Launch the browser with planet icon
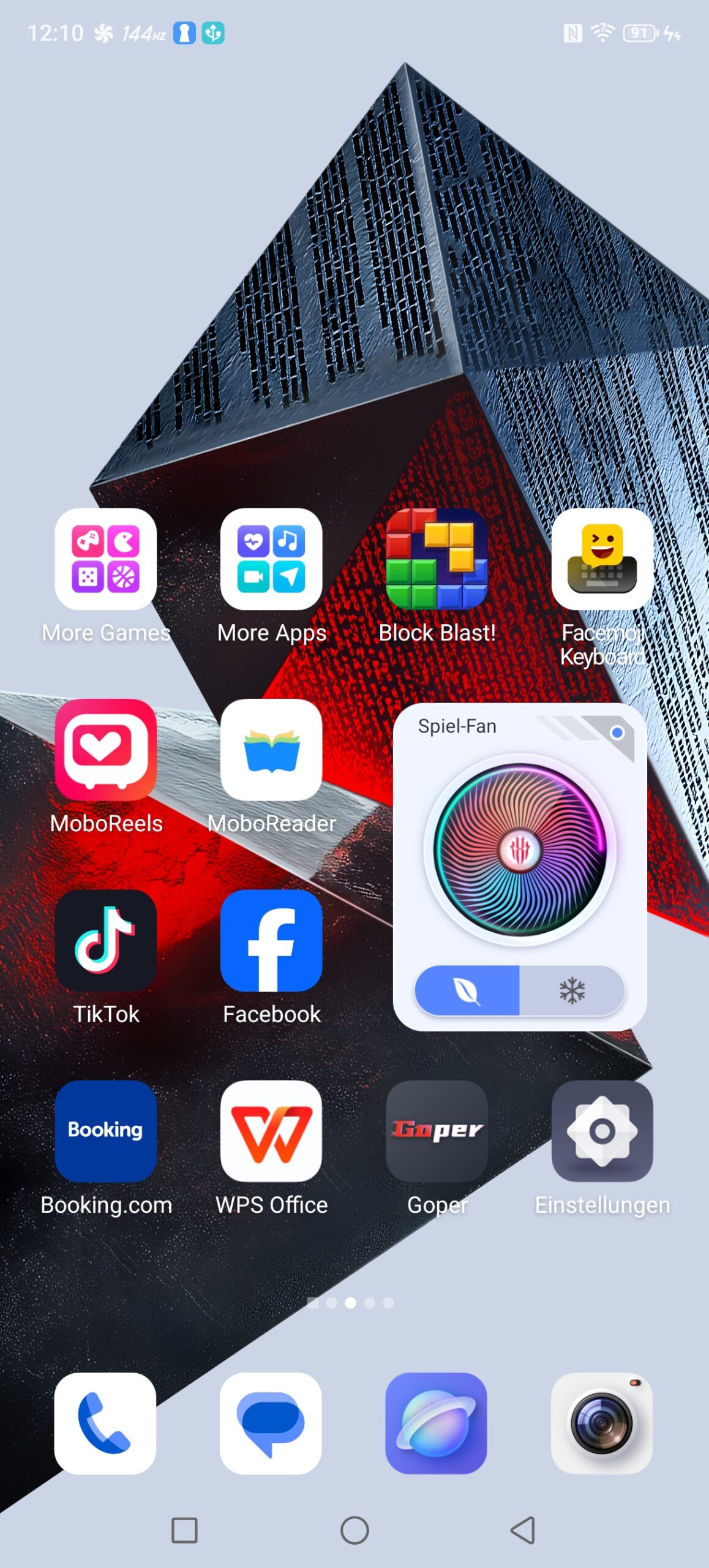The image size is (709, 1568). pyautogui.click(x=437, y=1423)
